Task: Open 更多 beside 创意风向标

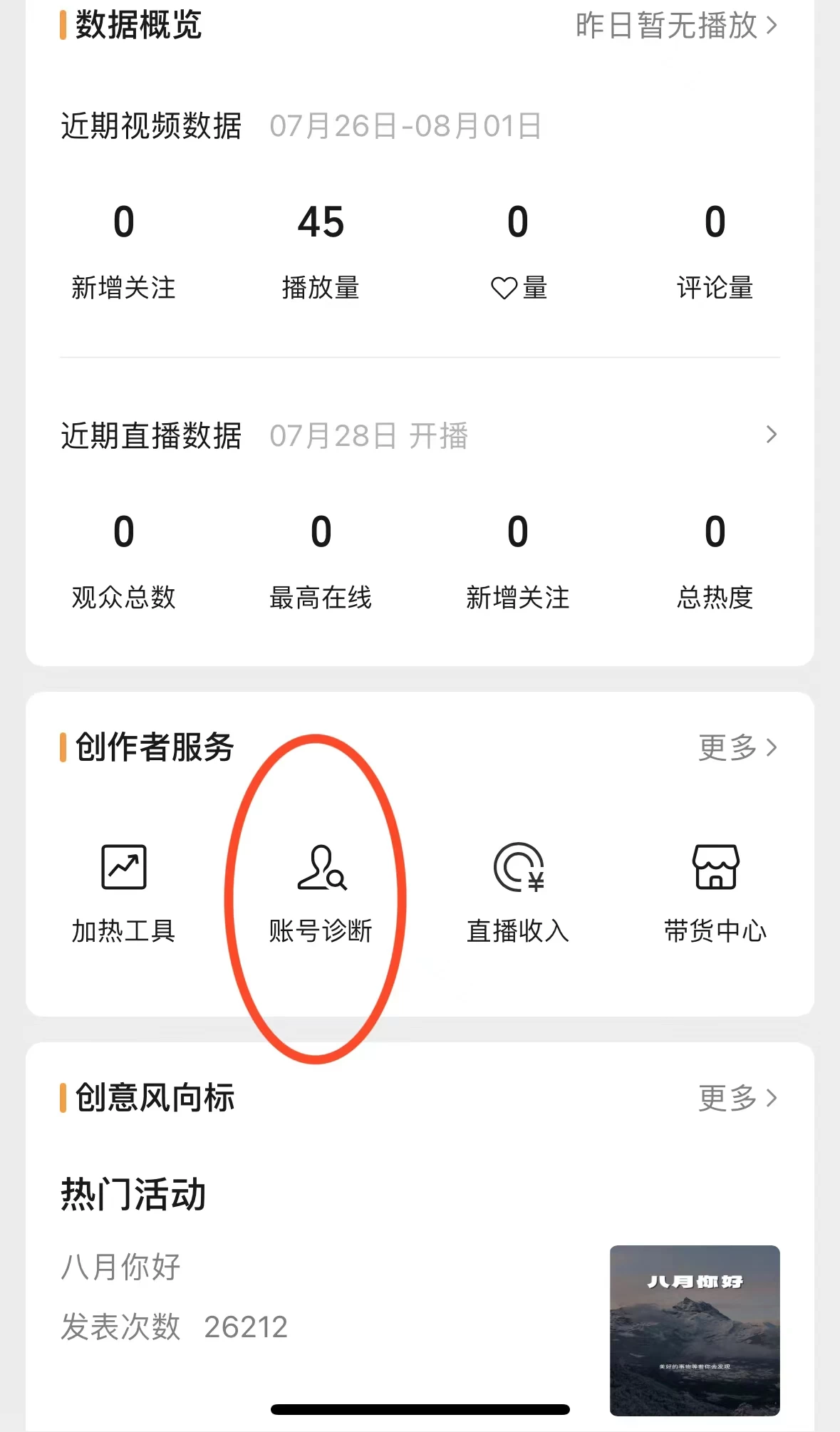Action: [x=736, y=1098]
